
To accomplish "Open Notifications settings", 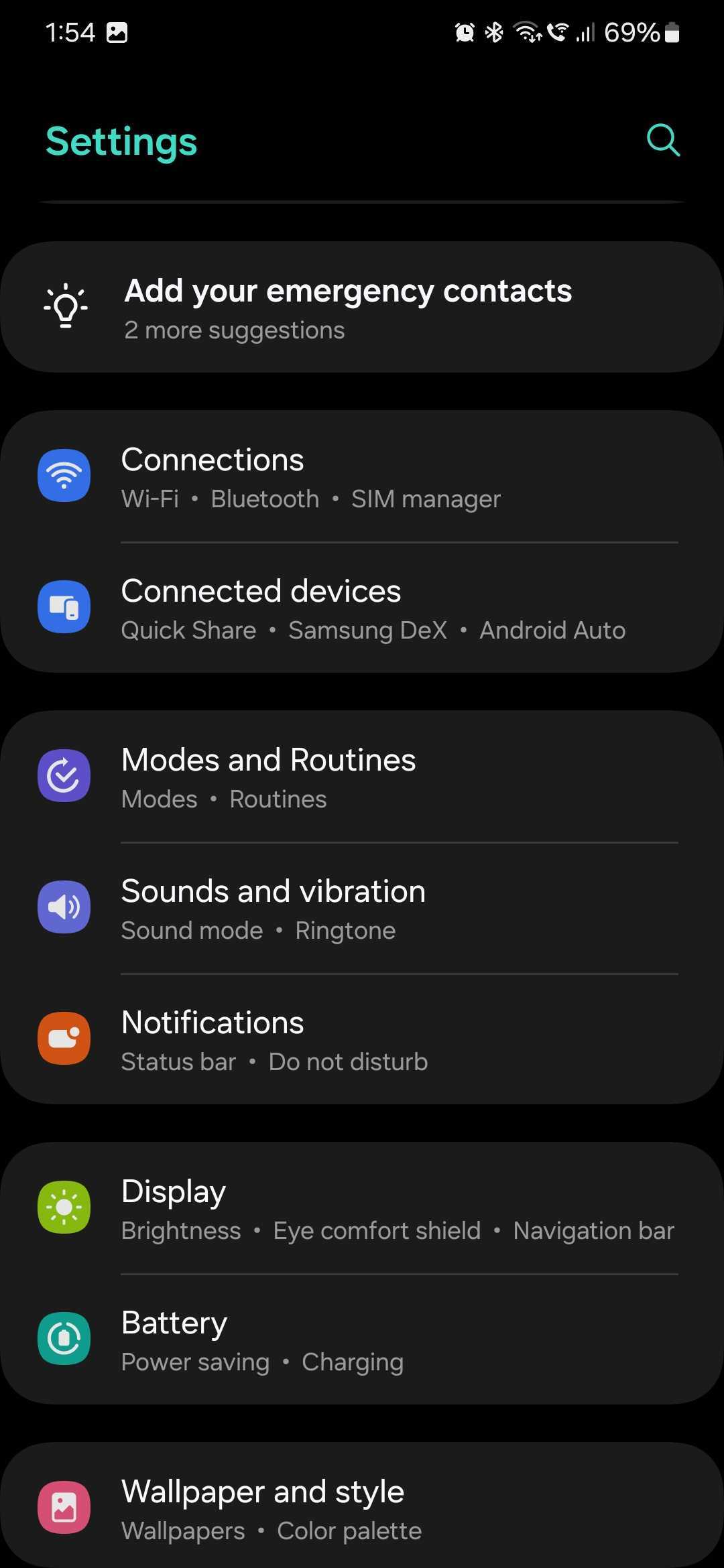I will click(x=362, y=1040).
